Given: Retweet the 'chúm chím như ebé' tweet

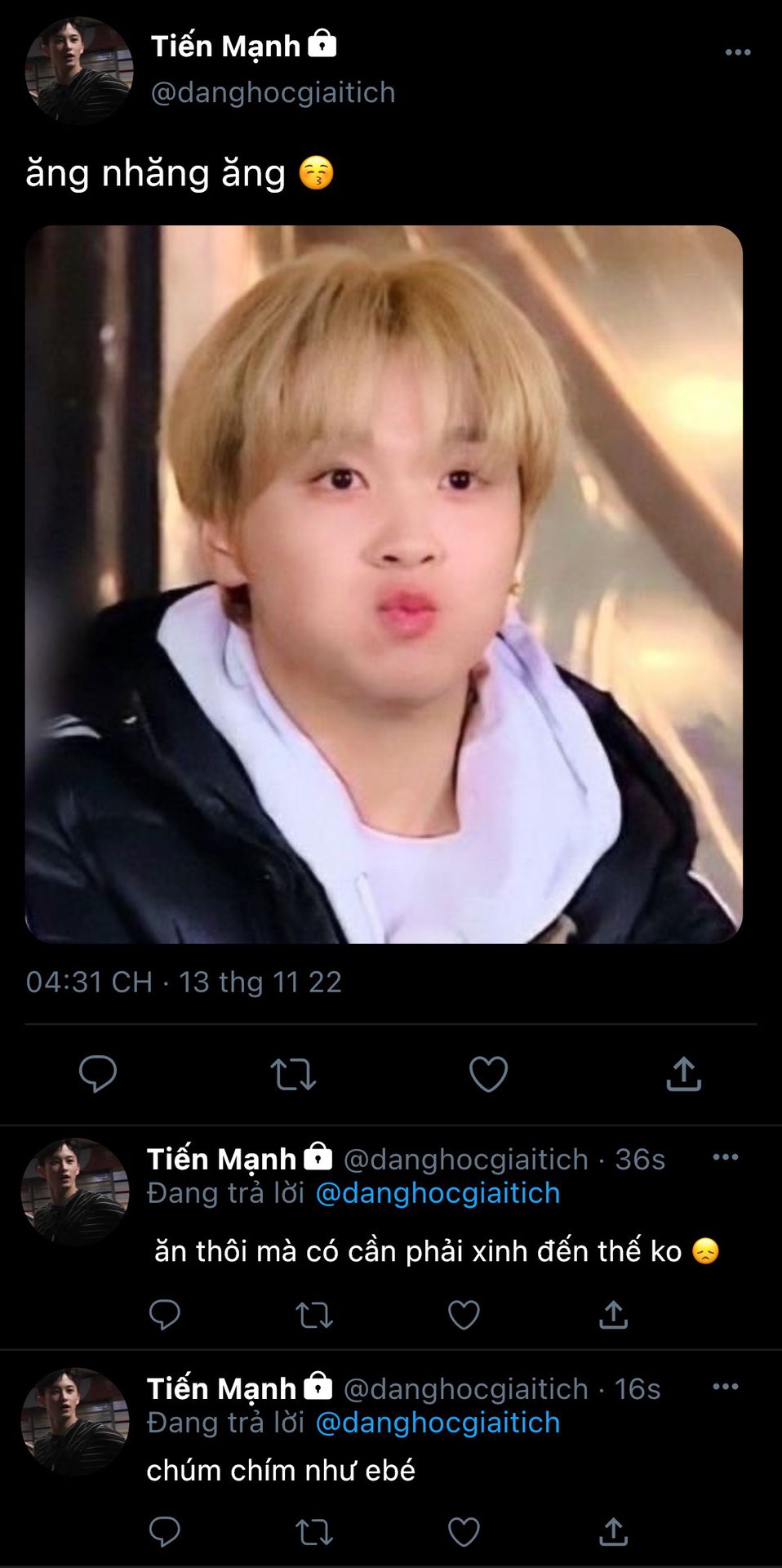Looking at the screenshot, I should (313, 1532).
